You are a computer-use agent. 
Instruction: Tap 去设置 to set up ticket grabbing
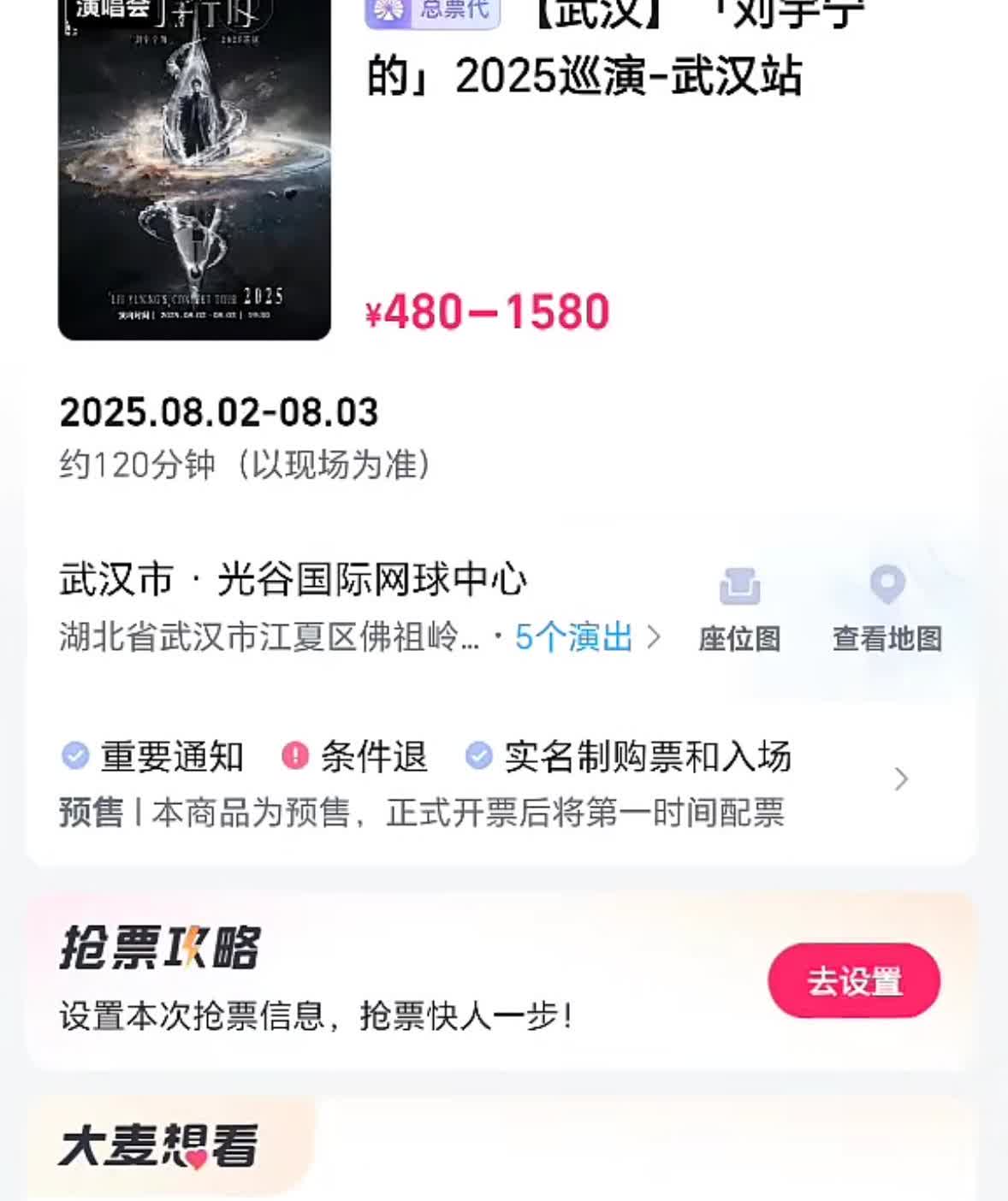tap(853, 981)
